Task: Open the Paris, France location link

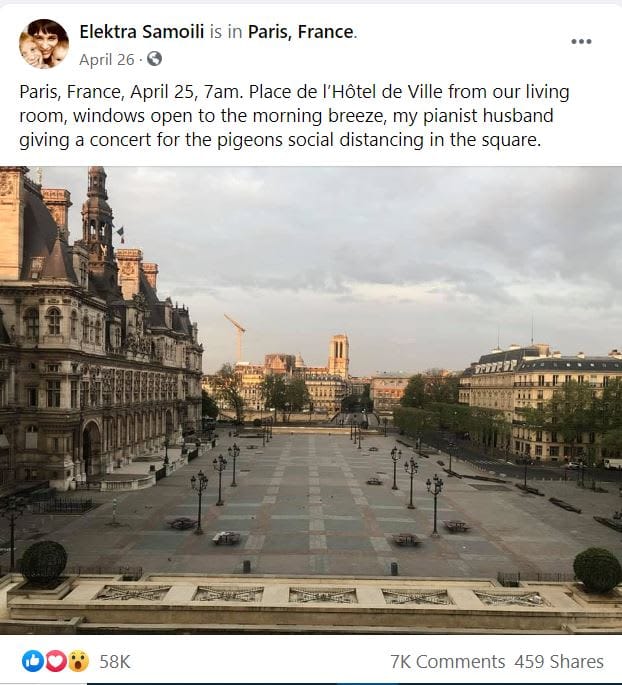Action: pyautogui.click(x=301, y=32)
